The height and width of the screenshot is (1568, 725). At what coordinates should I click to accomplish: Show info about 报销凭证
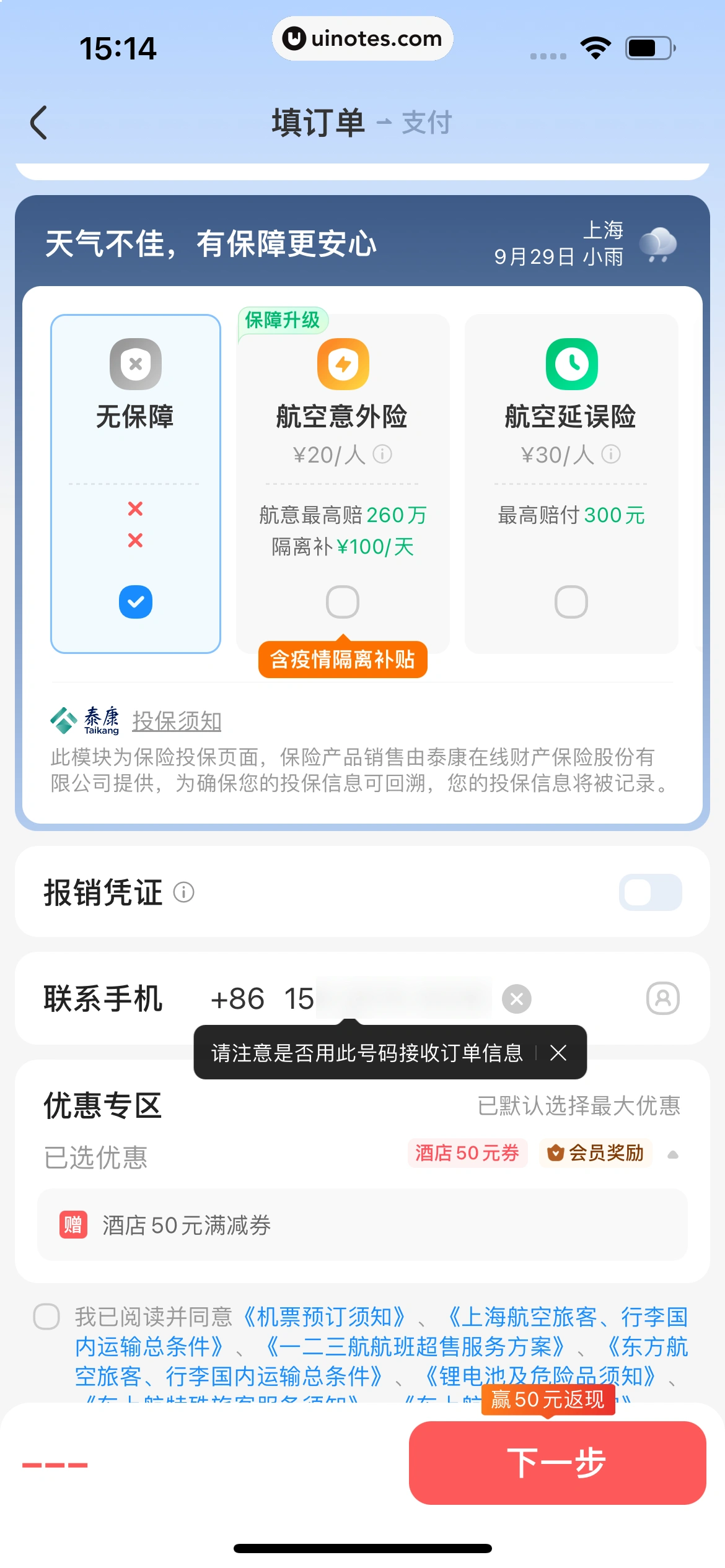(x=183, y=892)
